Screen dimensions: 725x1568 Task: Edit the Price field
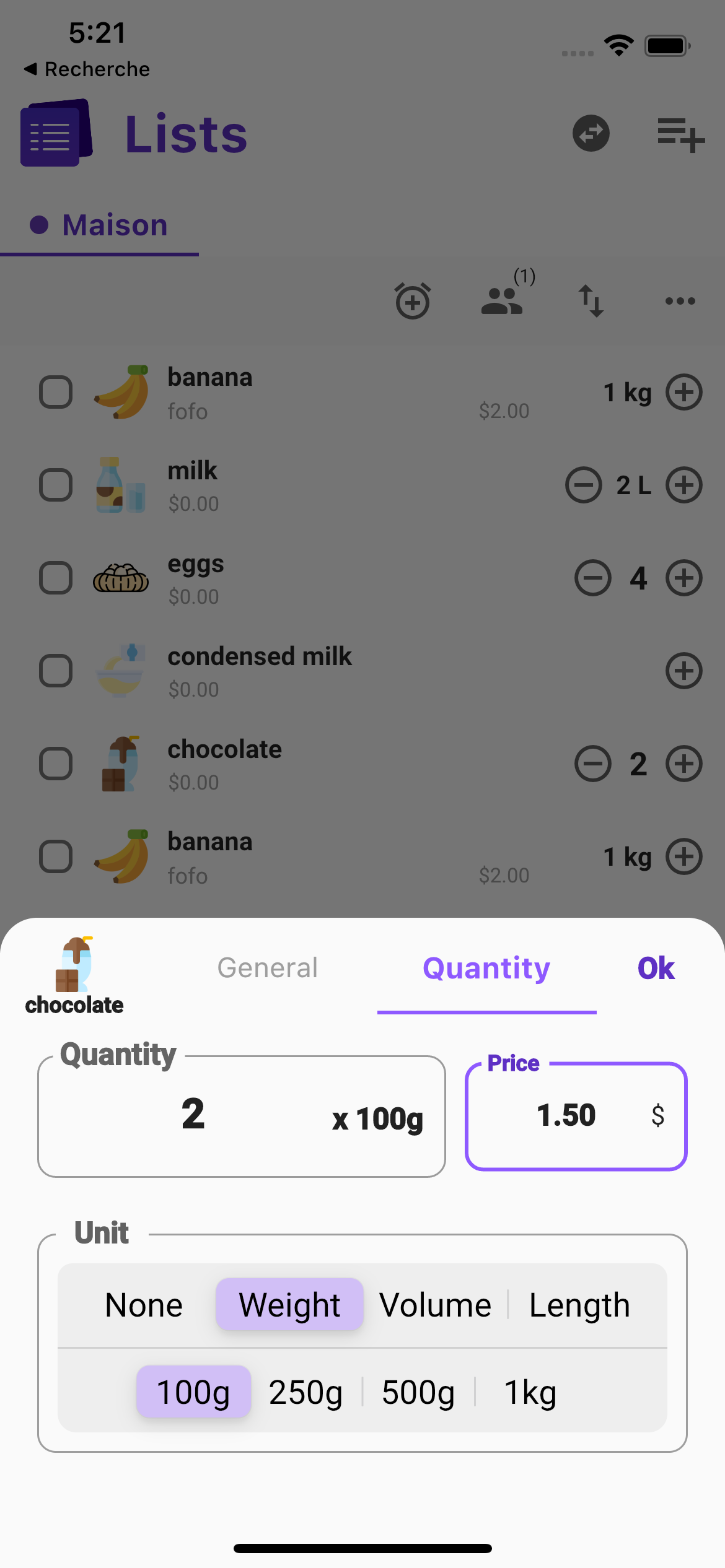566,1115
